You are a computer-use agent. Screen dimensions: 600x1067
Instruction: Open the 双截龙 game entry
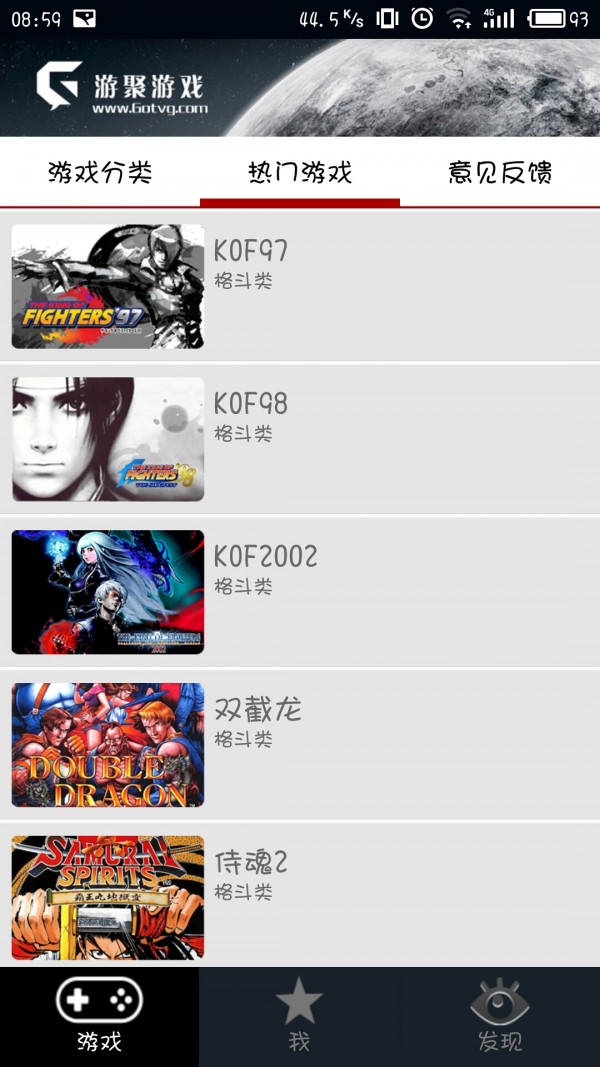coord(300,745)
